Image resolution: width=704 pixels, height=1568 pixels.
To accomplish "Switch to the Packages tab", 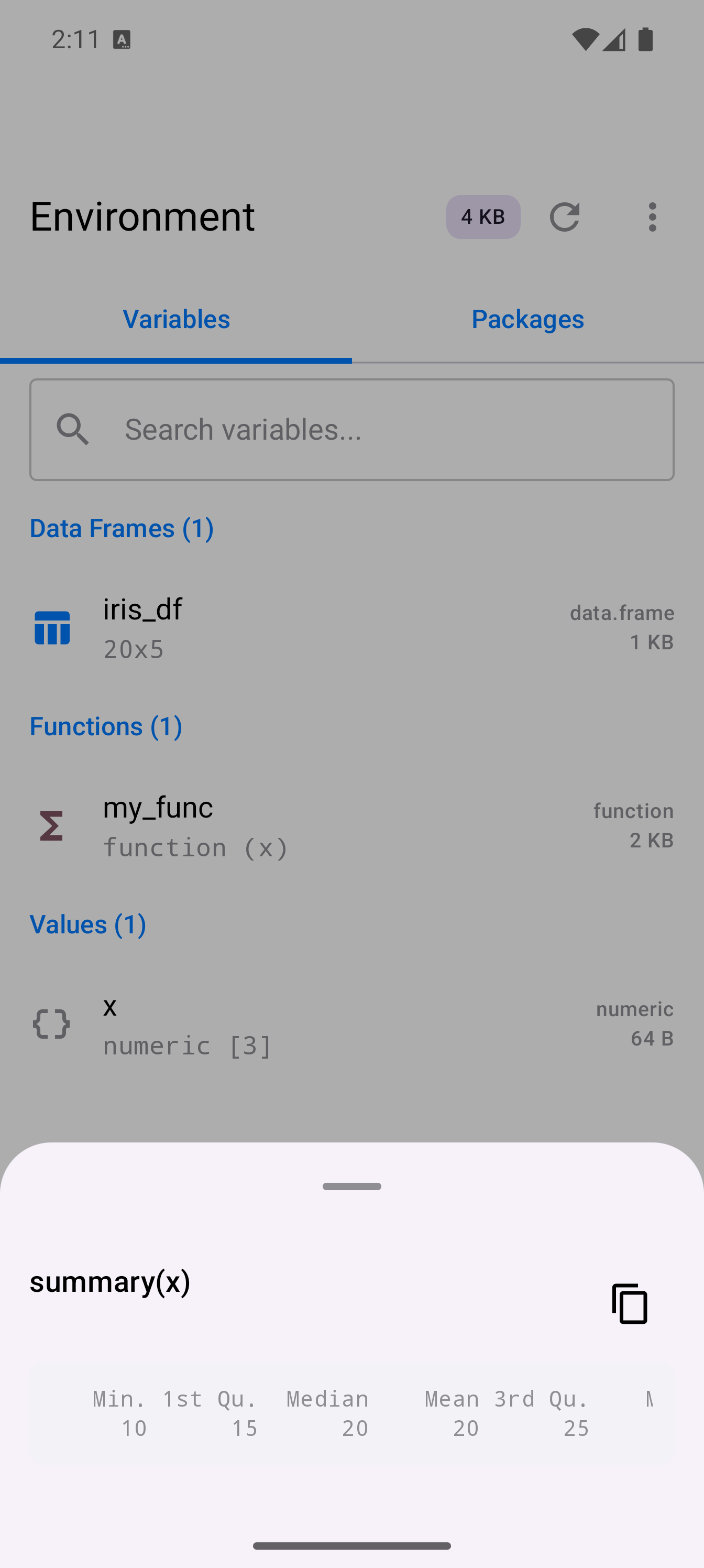I will (x=527, y=319).
